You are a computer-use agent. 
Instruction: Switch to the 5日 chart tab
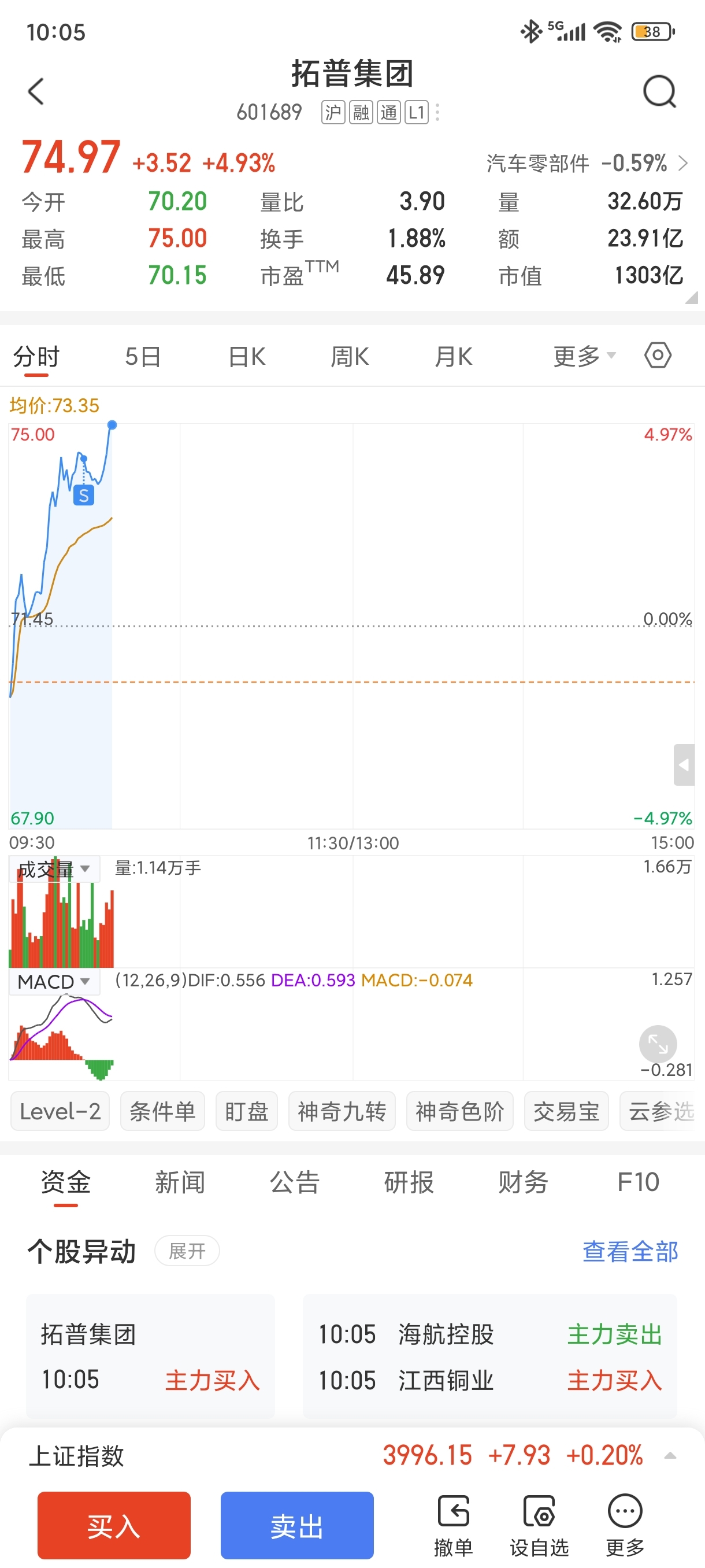click(x=143, y=357)
